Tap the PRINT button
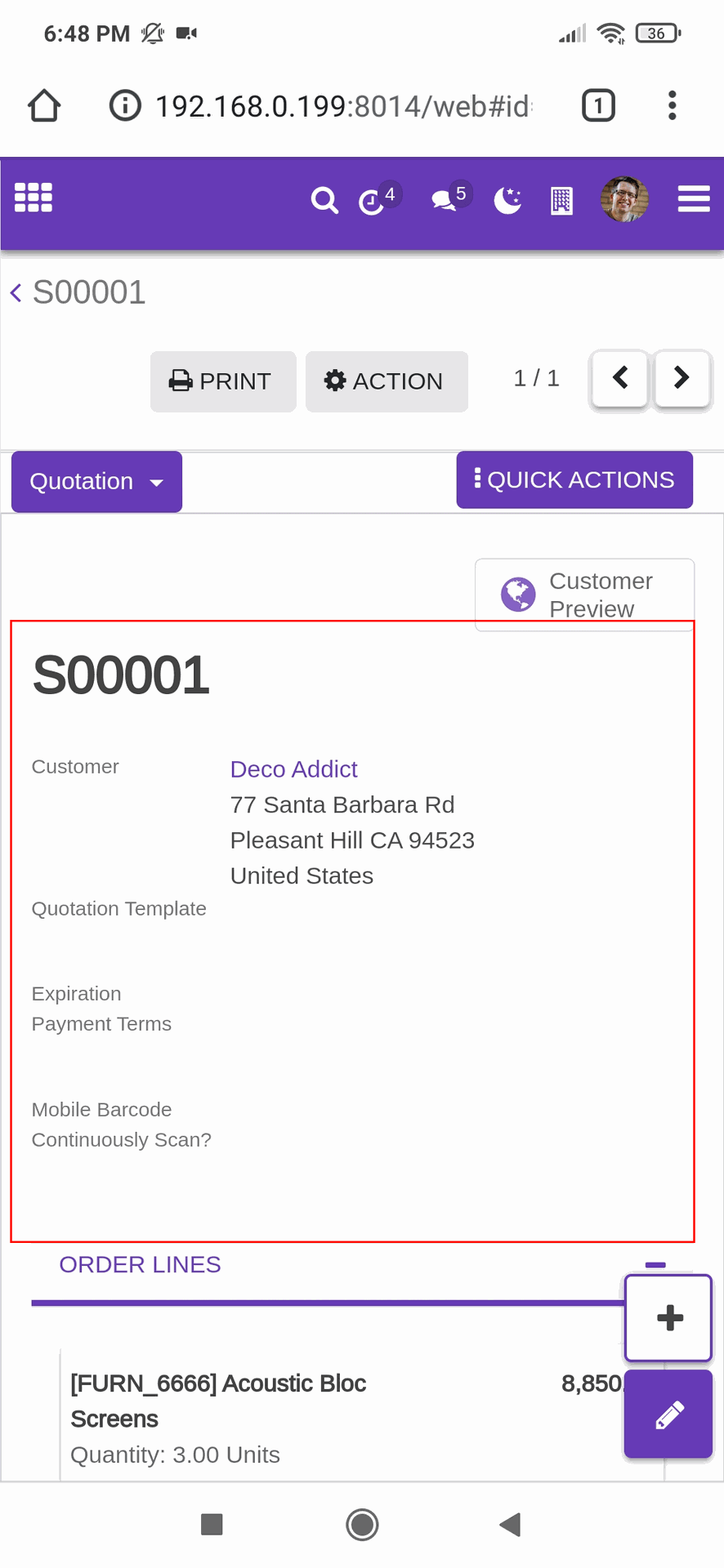The image size is (724, 1568). [x=223, y=381]
